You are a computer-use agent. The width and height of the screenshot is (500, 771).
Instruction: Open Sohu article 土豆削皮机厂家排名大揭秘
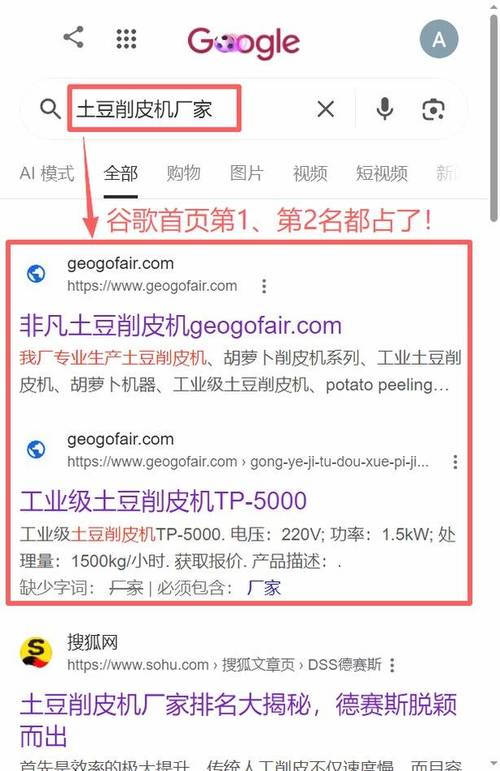pos(238,720)
